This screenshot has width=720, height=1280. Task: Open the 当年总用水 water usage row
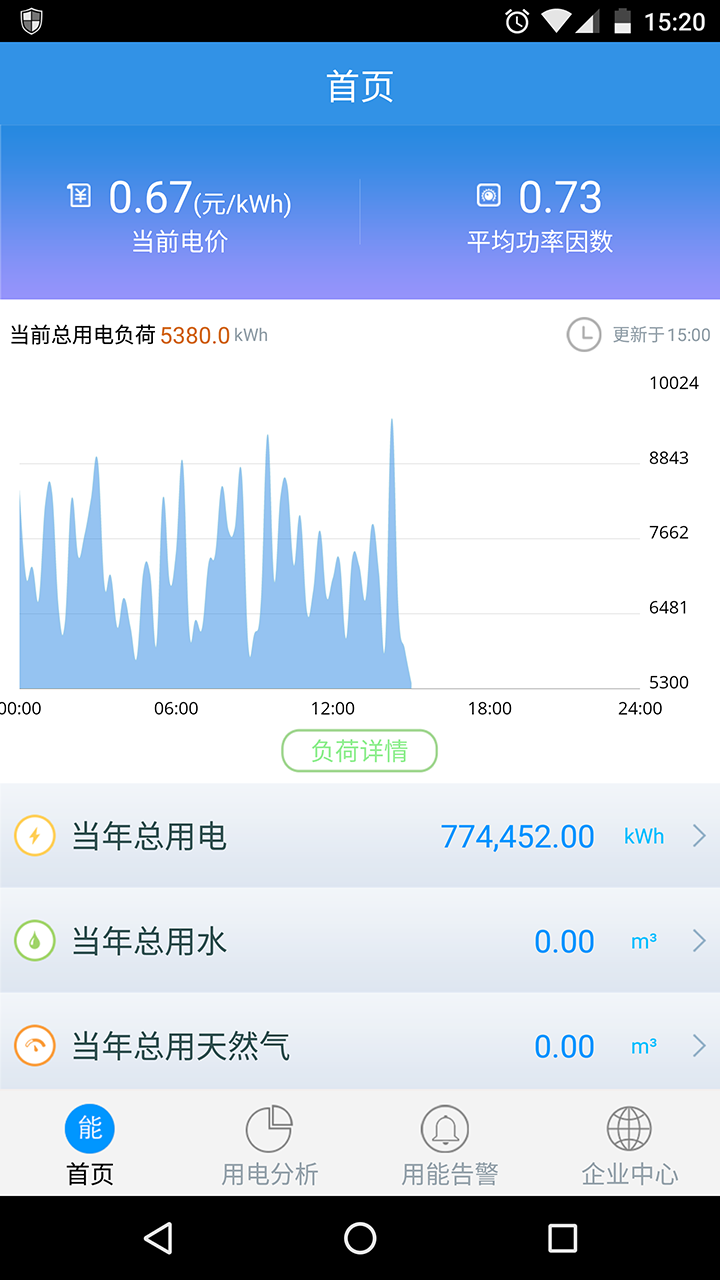coord(360,941)
